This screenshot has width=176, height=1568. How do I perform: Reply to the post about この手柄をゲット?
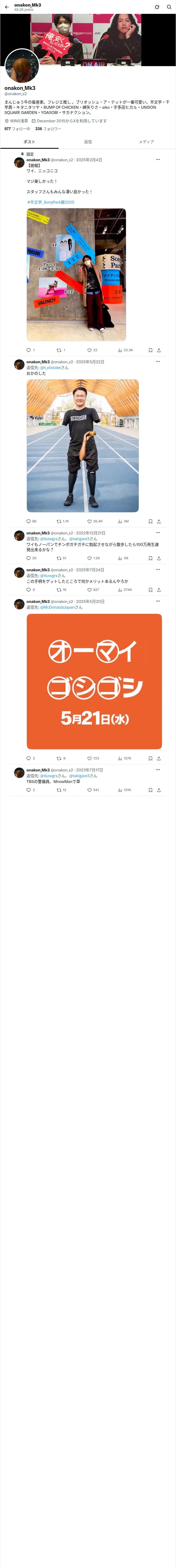[x=30, y=590]
